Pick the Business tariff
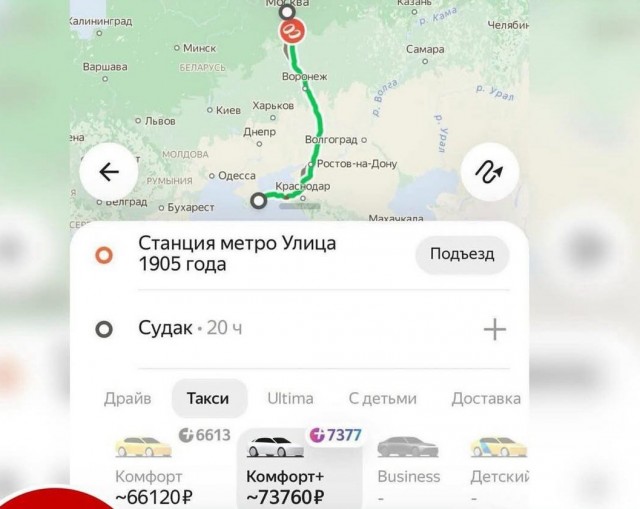This screenshot has height=509, width=640. click(x=408, y=470)
